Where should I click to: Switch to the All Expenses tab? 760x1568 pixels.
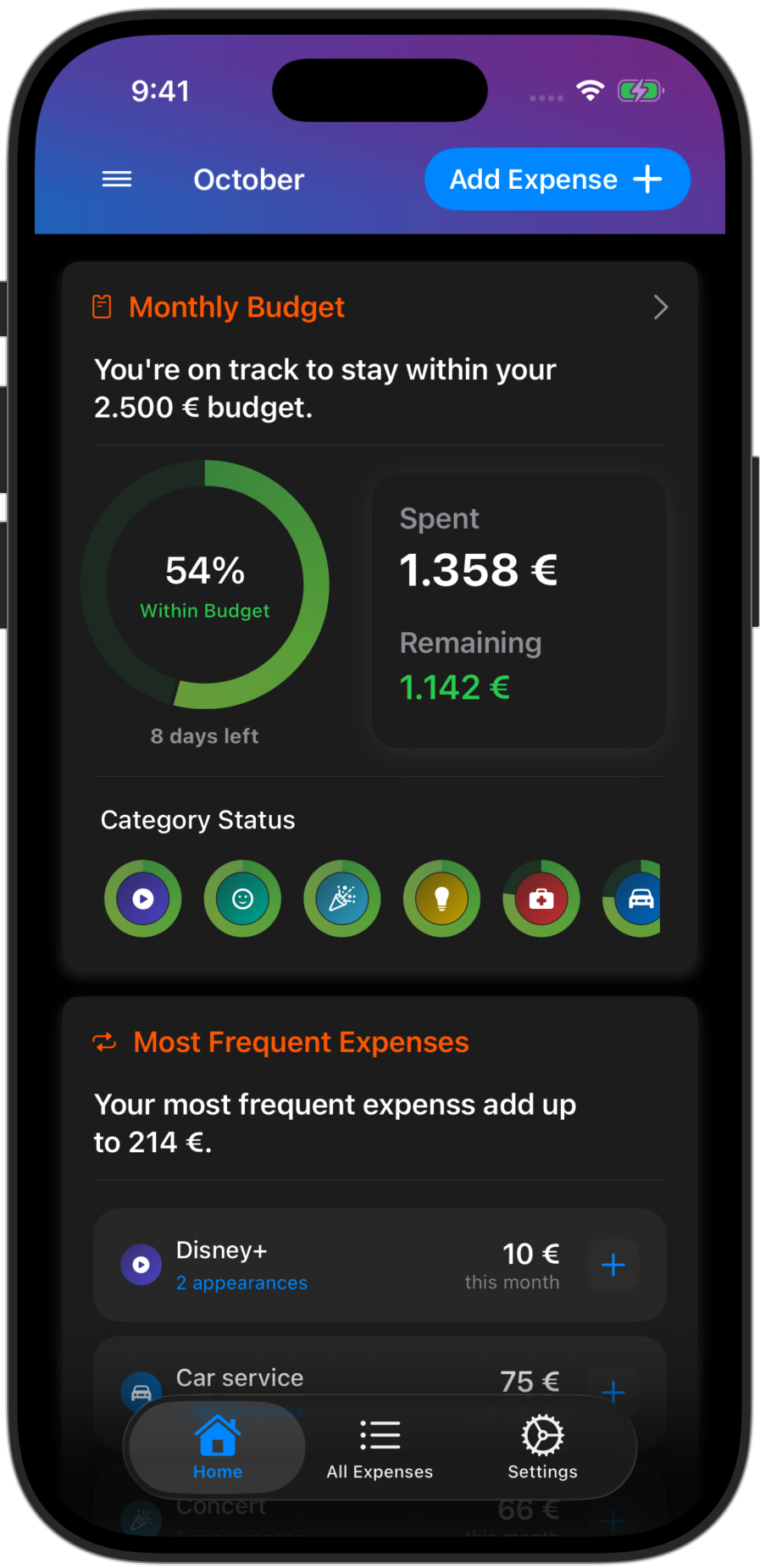click(380, 1448)
